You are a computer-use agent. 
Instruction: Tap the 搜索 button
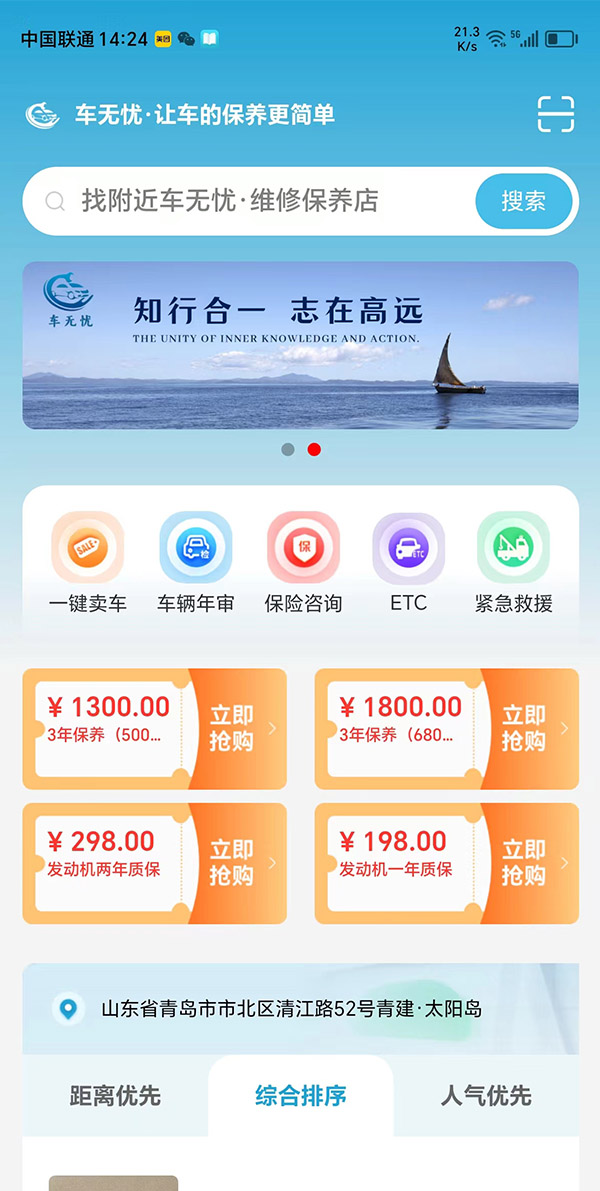coord(523,201)
